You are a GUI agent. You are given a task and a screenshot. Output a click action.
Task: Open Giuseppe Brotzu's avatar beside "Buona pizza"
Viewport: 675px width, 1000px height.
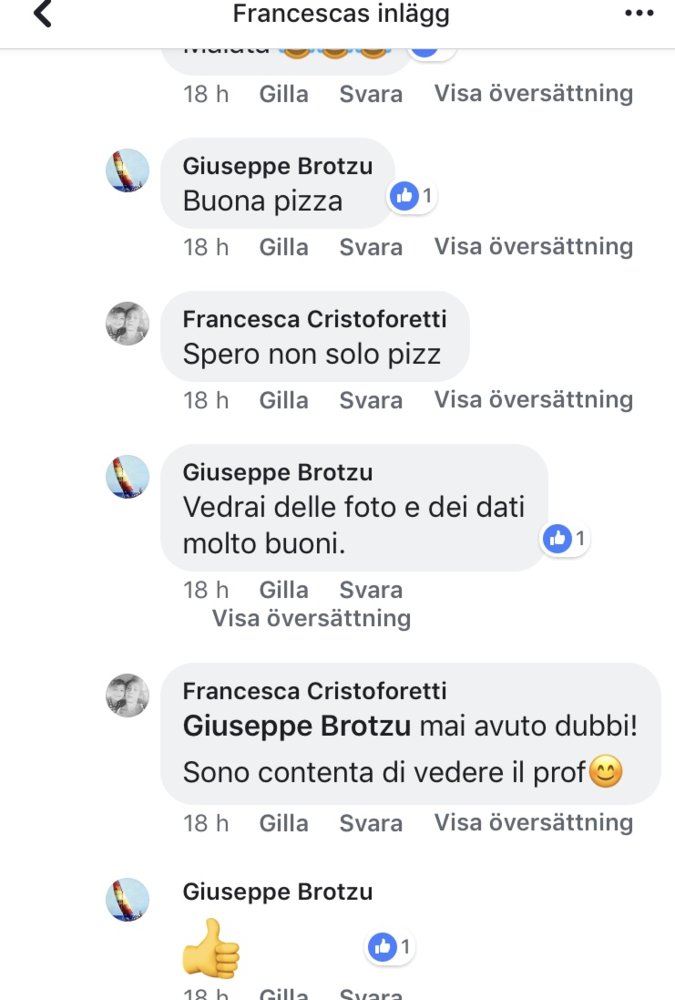(128, 171)
